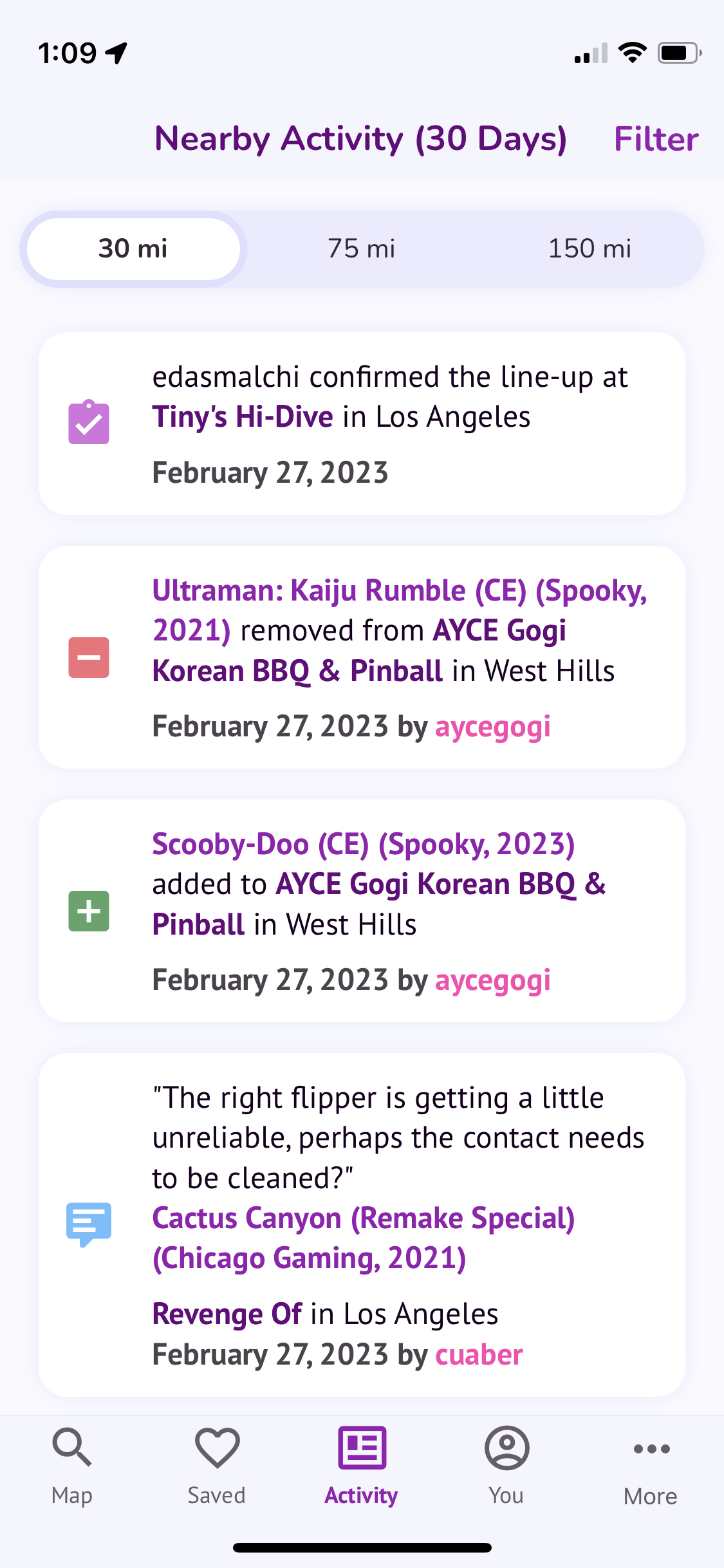Open the Scooby-Doo (CE) added card
The width and height of the screenshot is (724, 1568).
click(362, 911)
